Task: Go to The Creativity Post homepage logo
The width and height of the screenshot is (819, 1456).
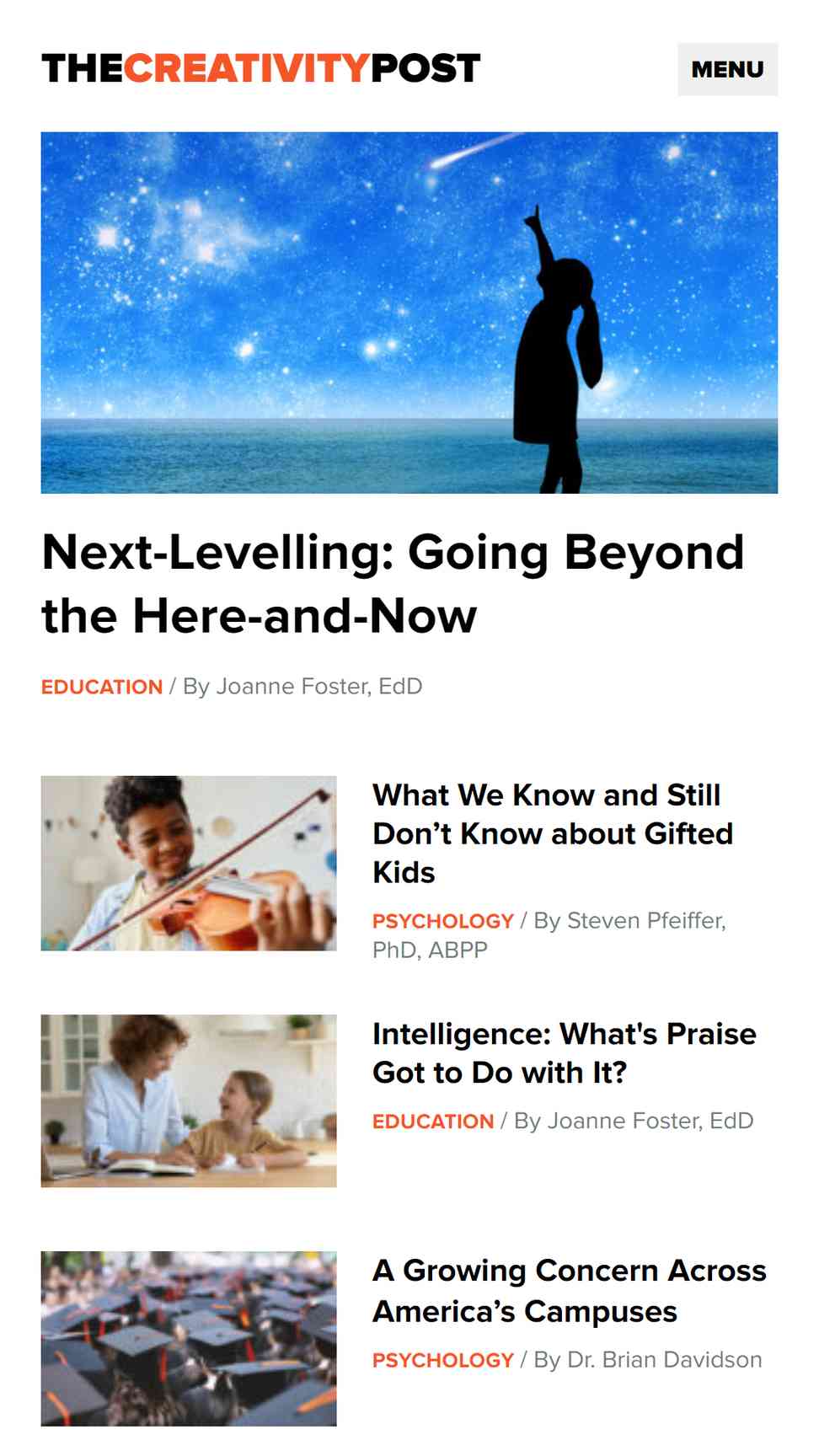Action: point(260,69)
